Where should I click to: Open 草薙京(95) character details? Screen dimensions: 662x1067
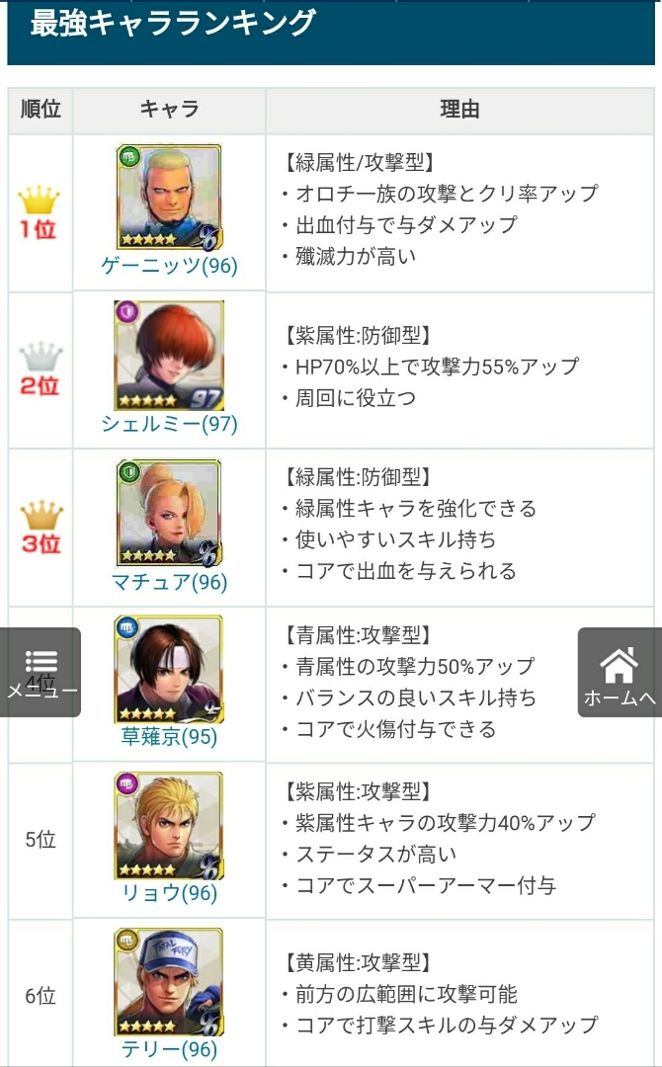tap(169, 737)
